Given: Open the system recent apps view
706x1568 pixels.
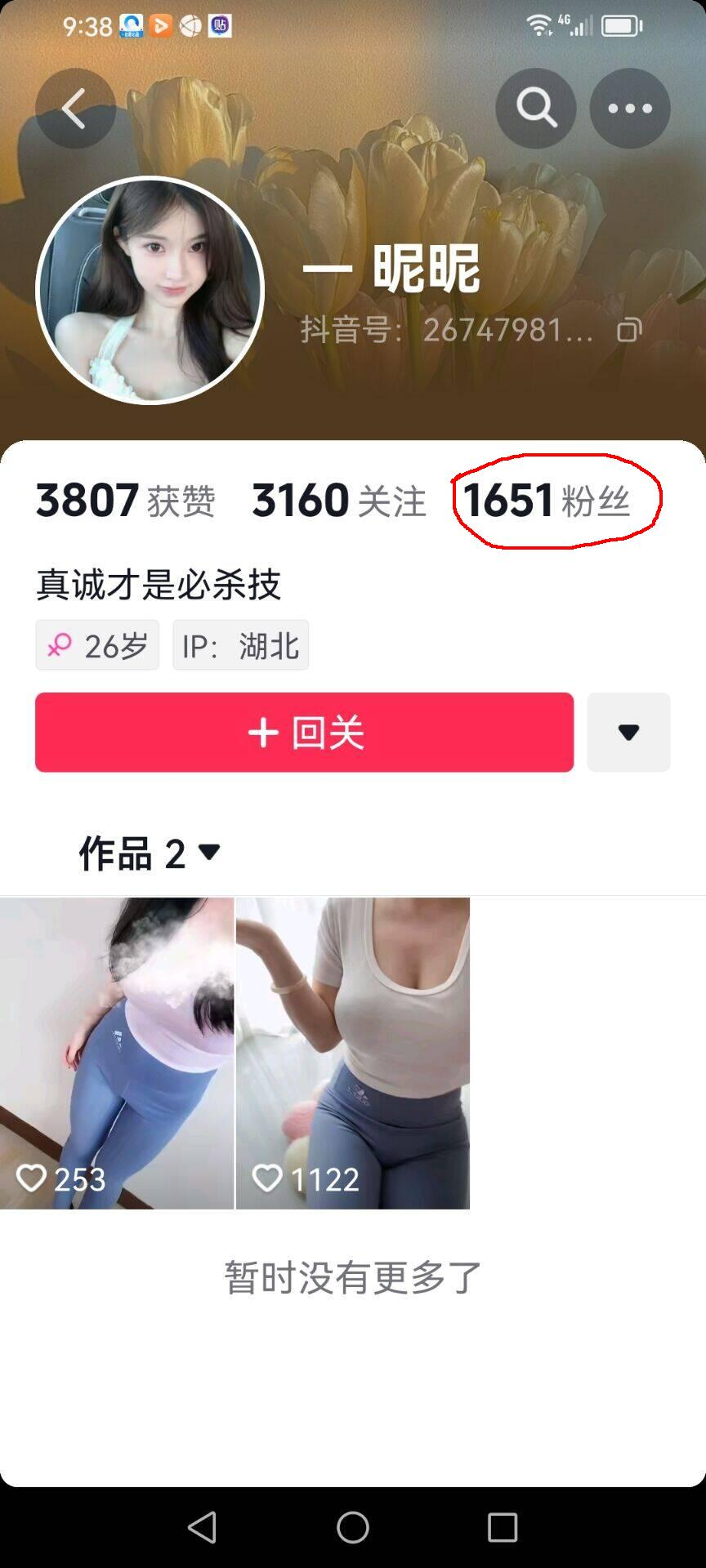Looking at the screenshot, I should tap(503, 1527).
